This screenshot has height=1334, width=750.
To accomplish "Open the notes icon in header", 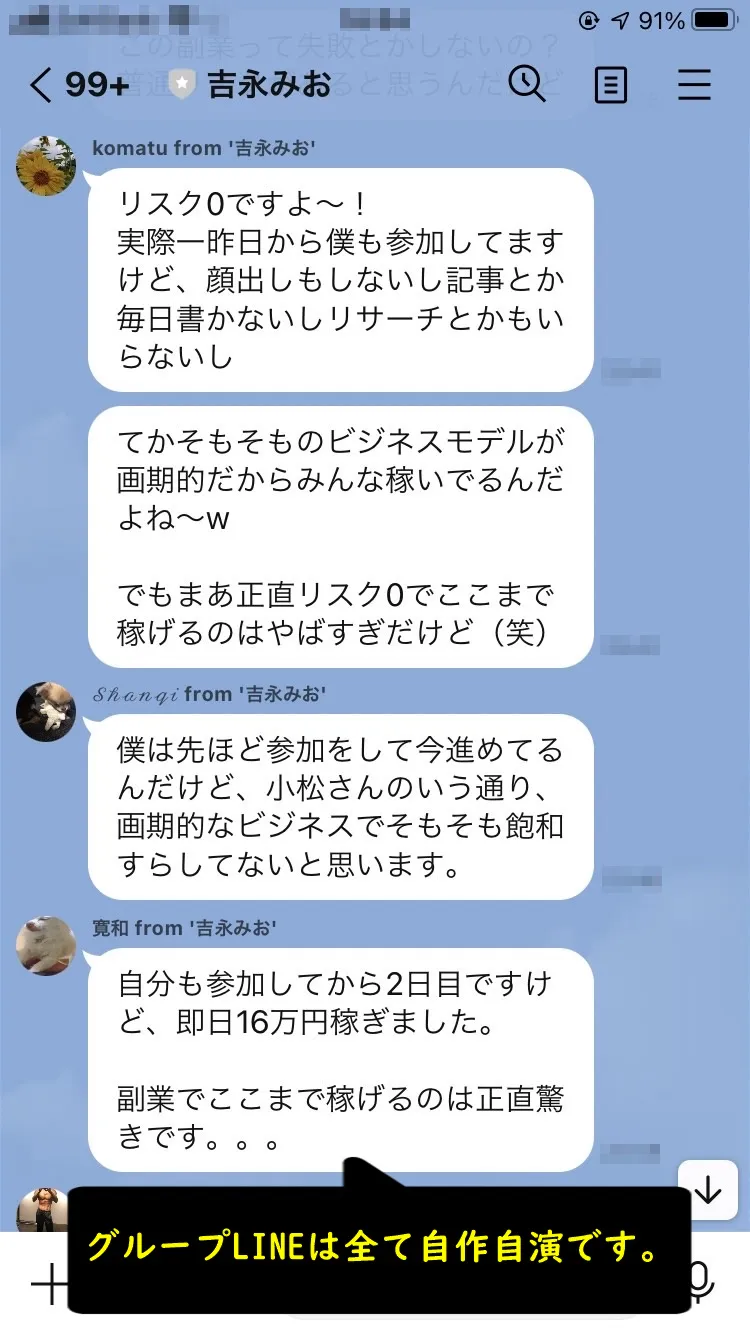I will [x=611, y=85].
